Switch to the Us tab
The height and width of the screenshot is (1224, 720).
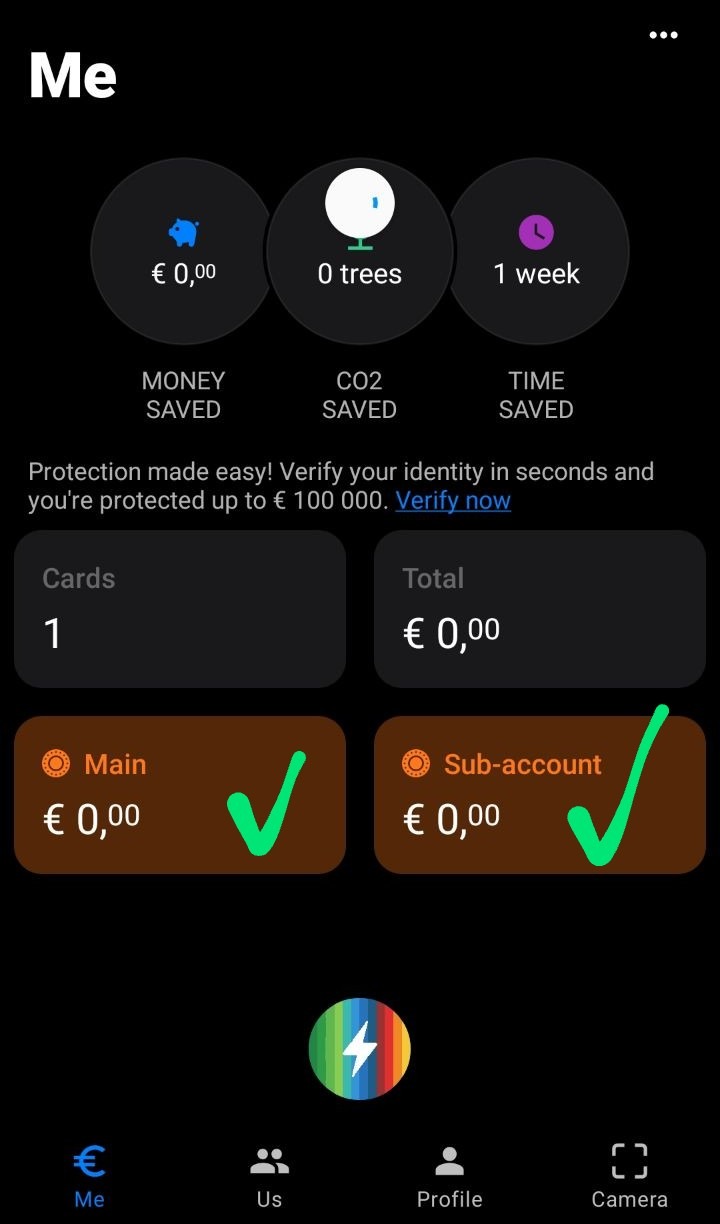click(x=269, y=1176)
